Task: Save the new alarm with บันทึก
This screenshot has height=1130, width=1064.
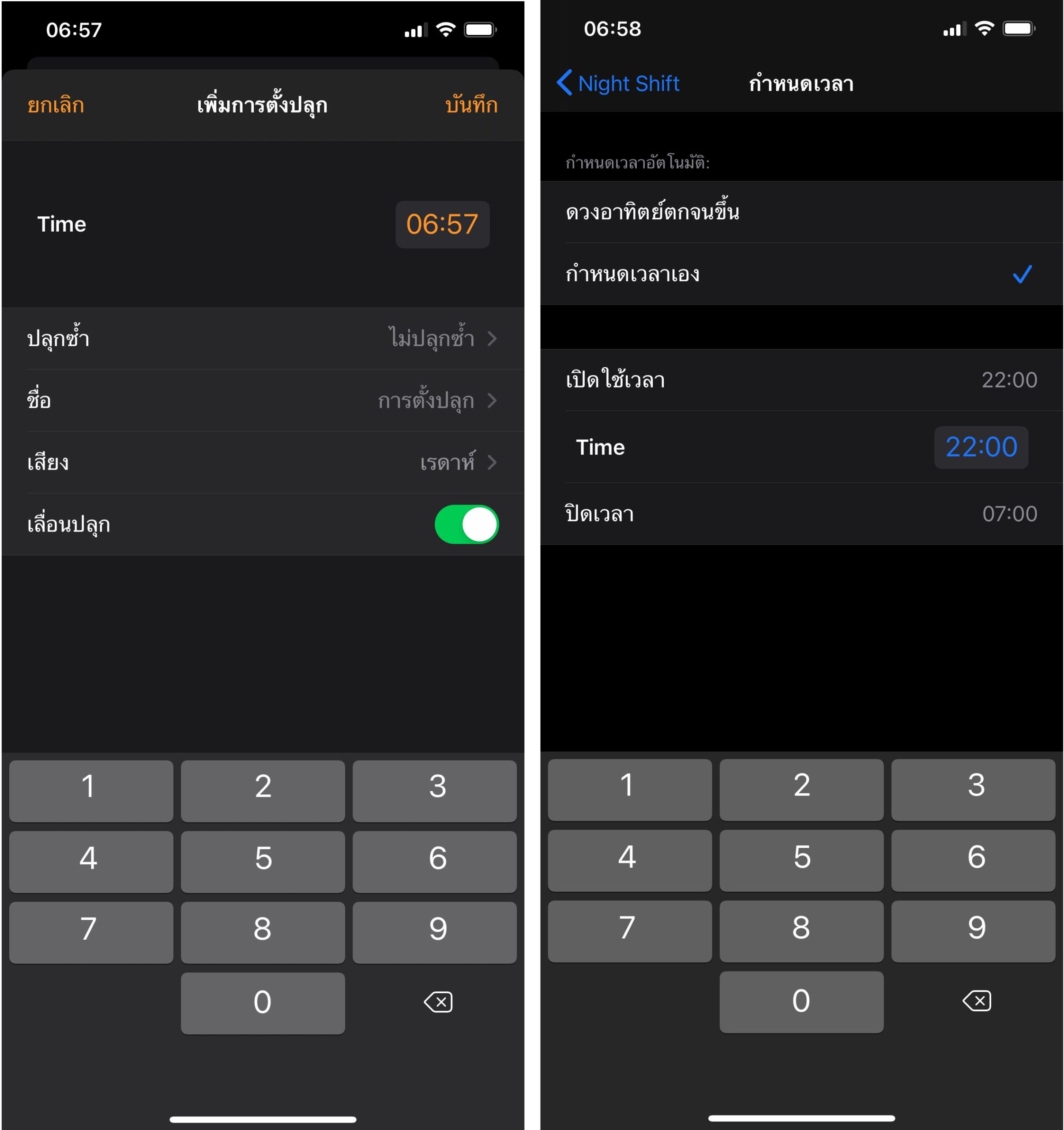Action: click(471, 106)
